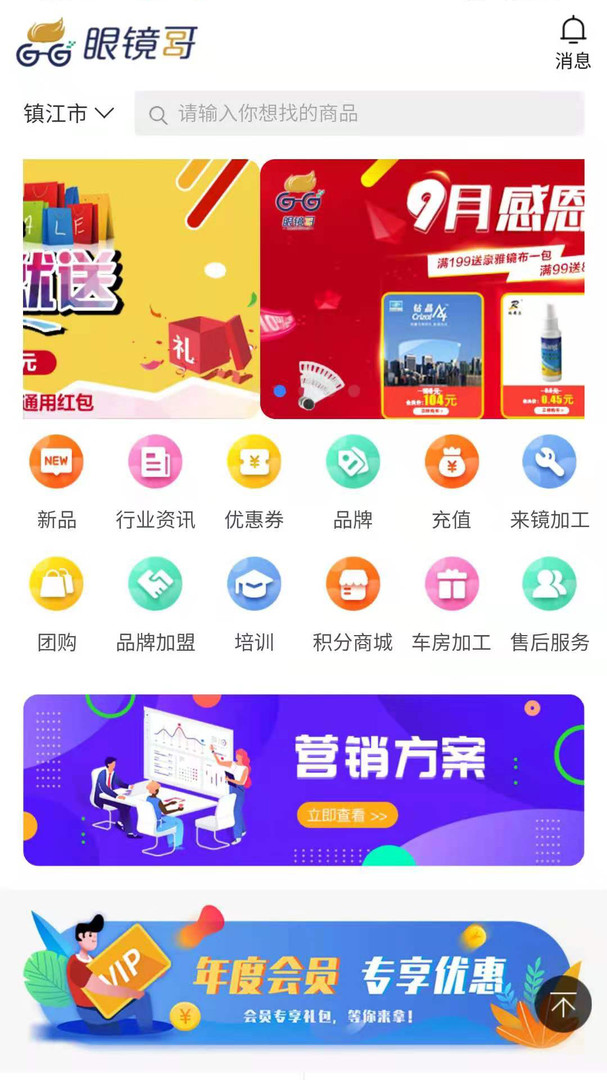The image size is (607, 1080).
Task: Open the 新品 new products section
Action: click(x=56, y=482)
